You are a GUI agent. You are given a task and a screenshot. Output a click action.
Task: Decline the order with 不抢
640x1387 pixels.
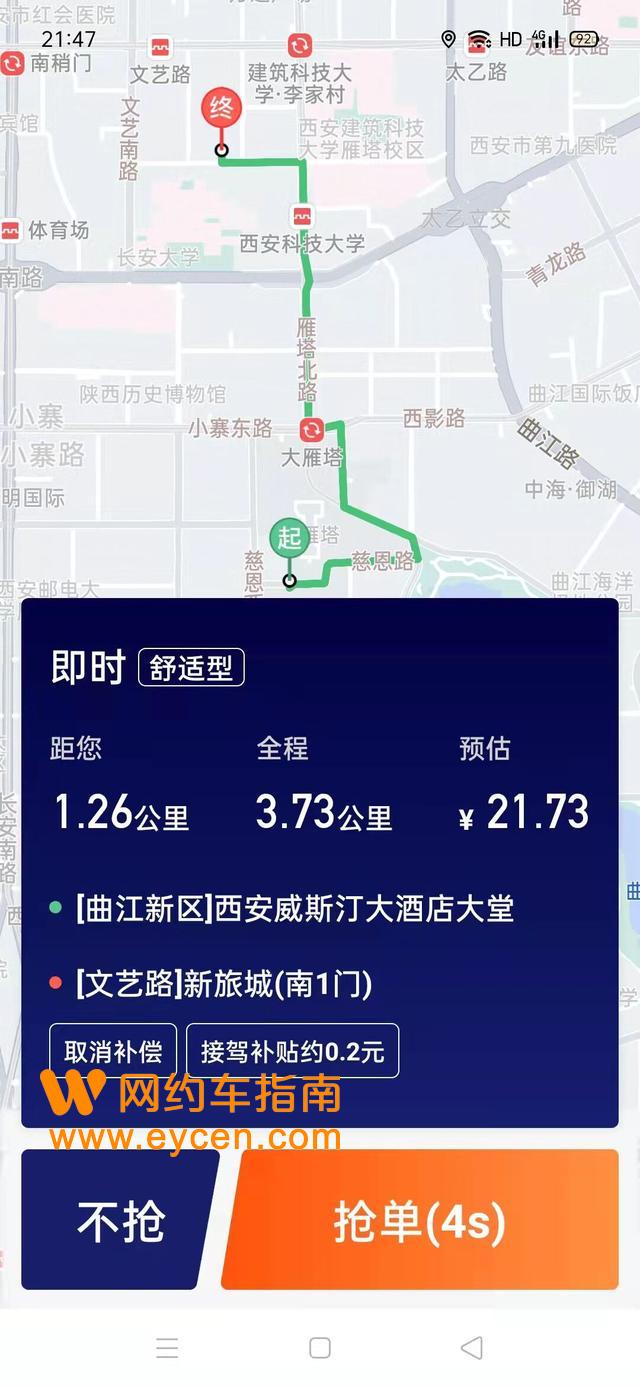point(120,1219)
